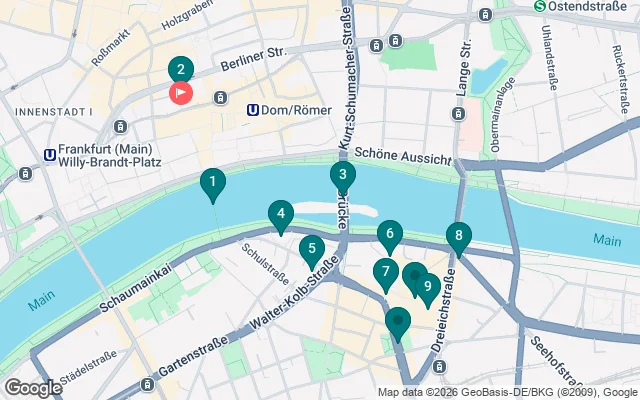Tap map marker number 8
This screenshot has width=640, height=400.
459,237
